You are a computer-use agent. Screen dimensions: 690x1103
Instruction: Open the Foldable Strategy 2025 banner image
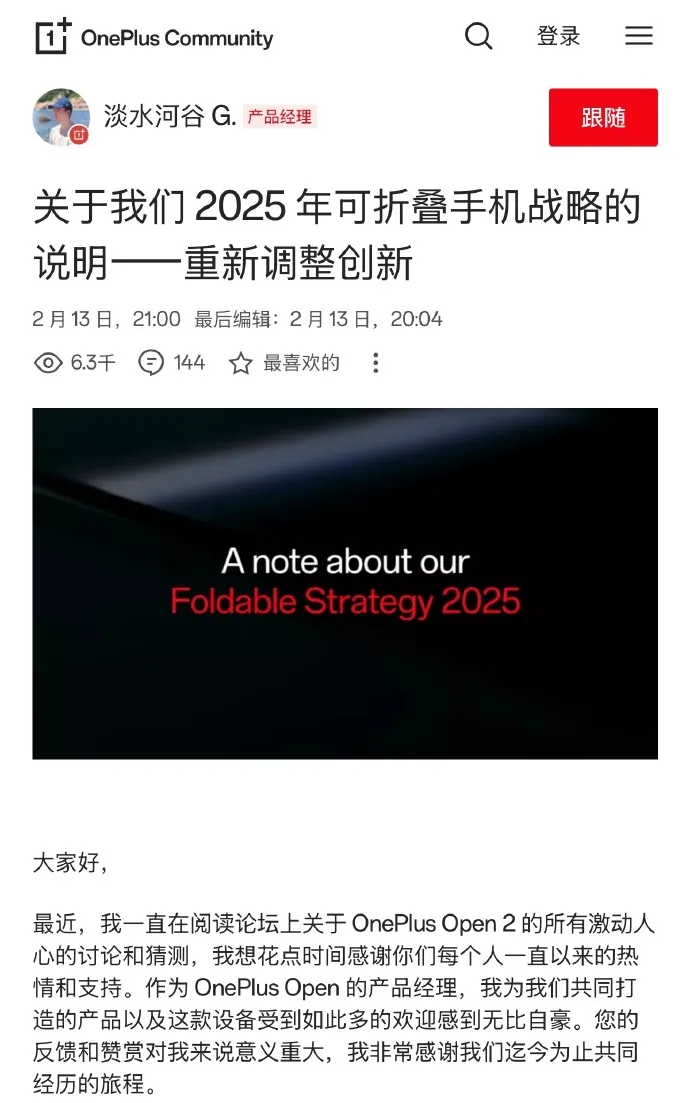coord(345,583)
